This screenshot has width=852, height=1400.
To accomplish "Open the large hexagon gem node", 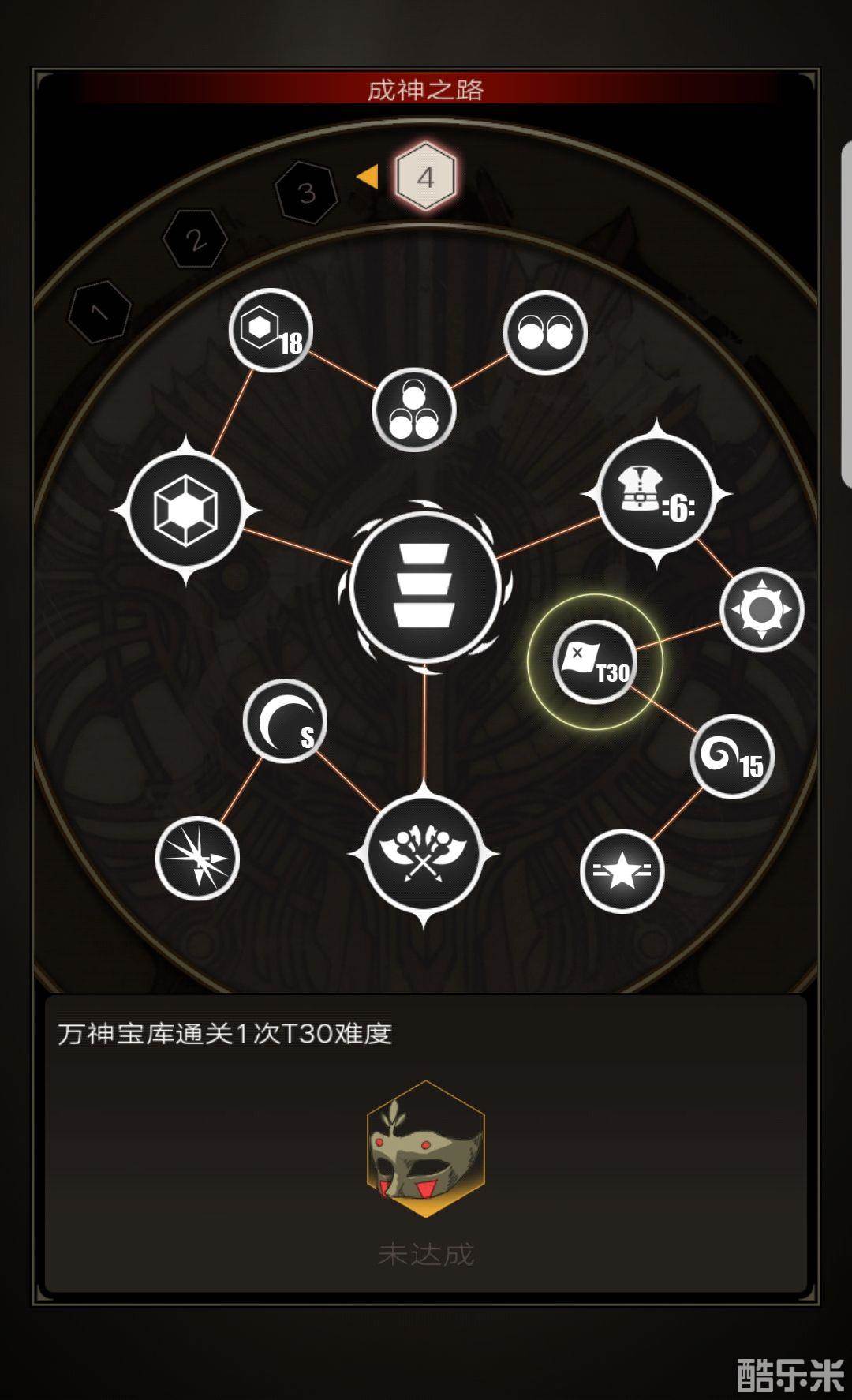I will point(185,511).
